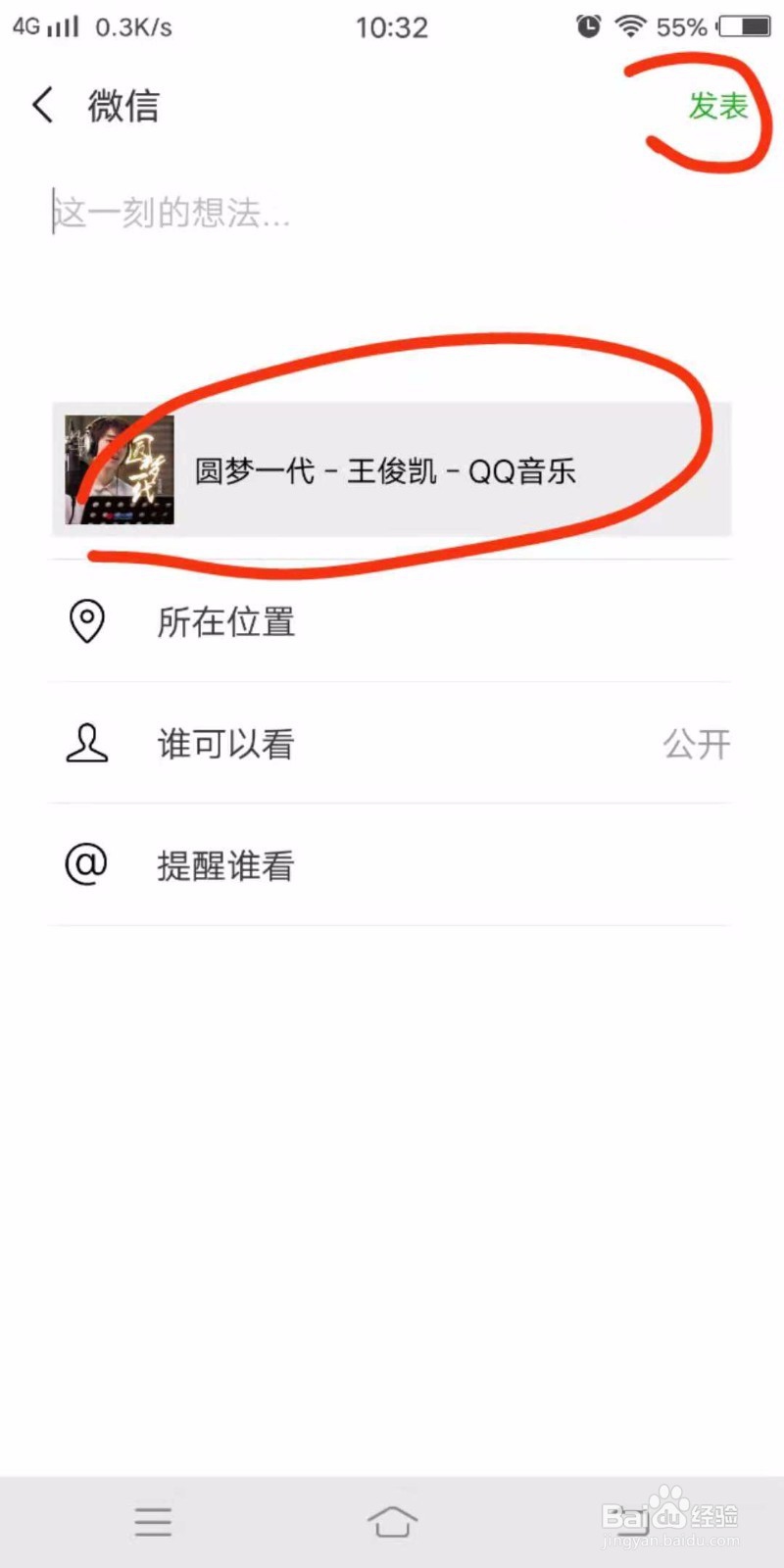Select the 圆梦一代 song album thumbnail
Screen dimensions: 784x1568
(116, 468)
